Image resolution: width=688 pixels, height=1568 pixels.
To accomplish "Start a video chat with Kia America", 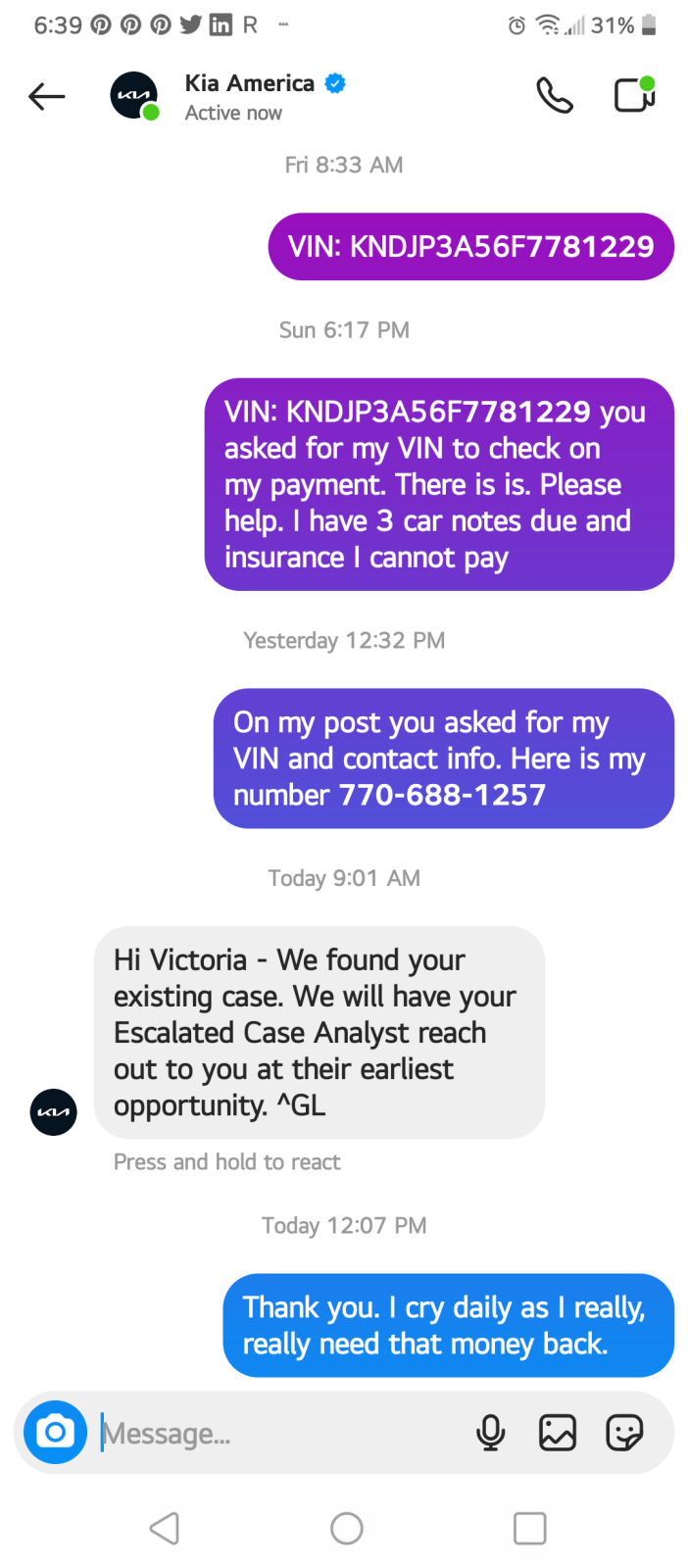I will click(634, 95).
